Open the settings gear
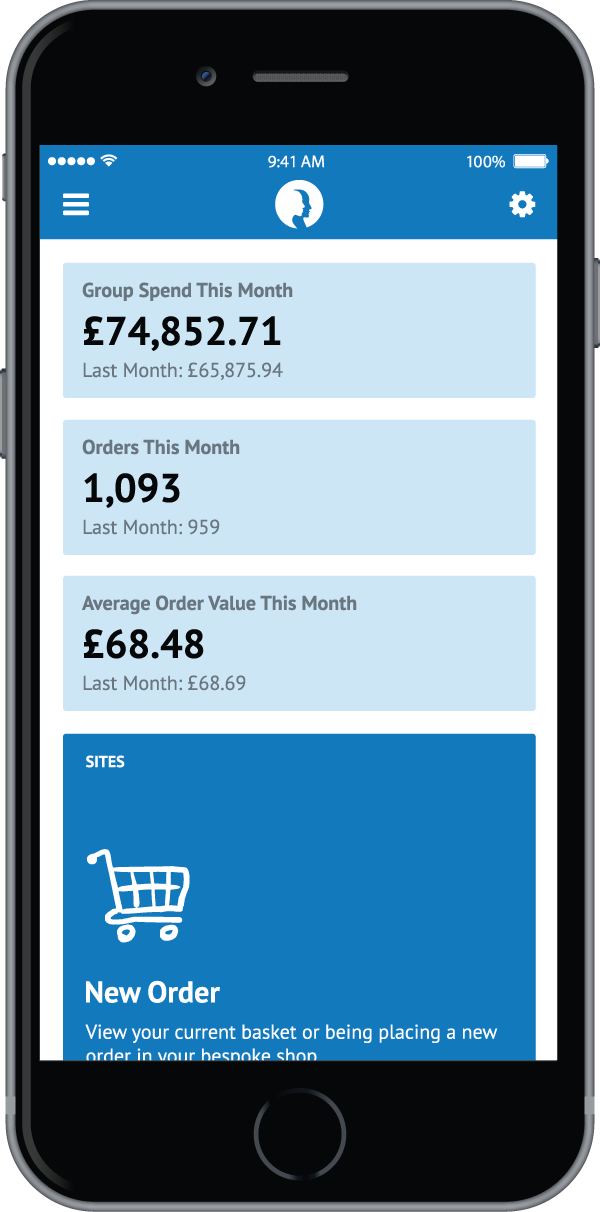 [522, 204]
